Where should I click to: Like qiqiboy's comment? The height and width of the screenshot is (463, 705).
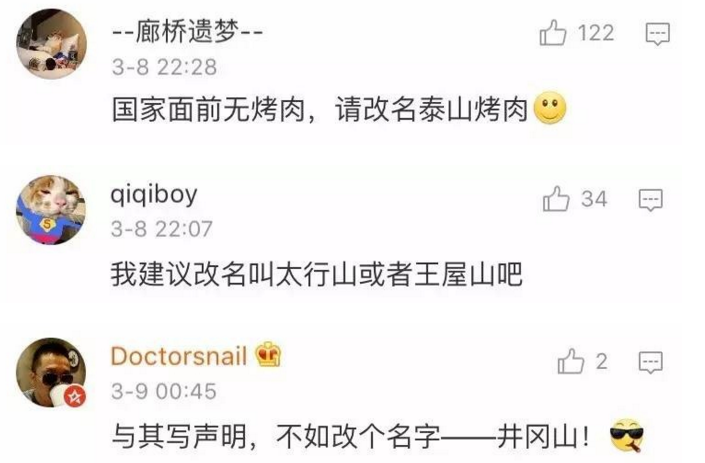click(556, 199)
